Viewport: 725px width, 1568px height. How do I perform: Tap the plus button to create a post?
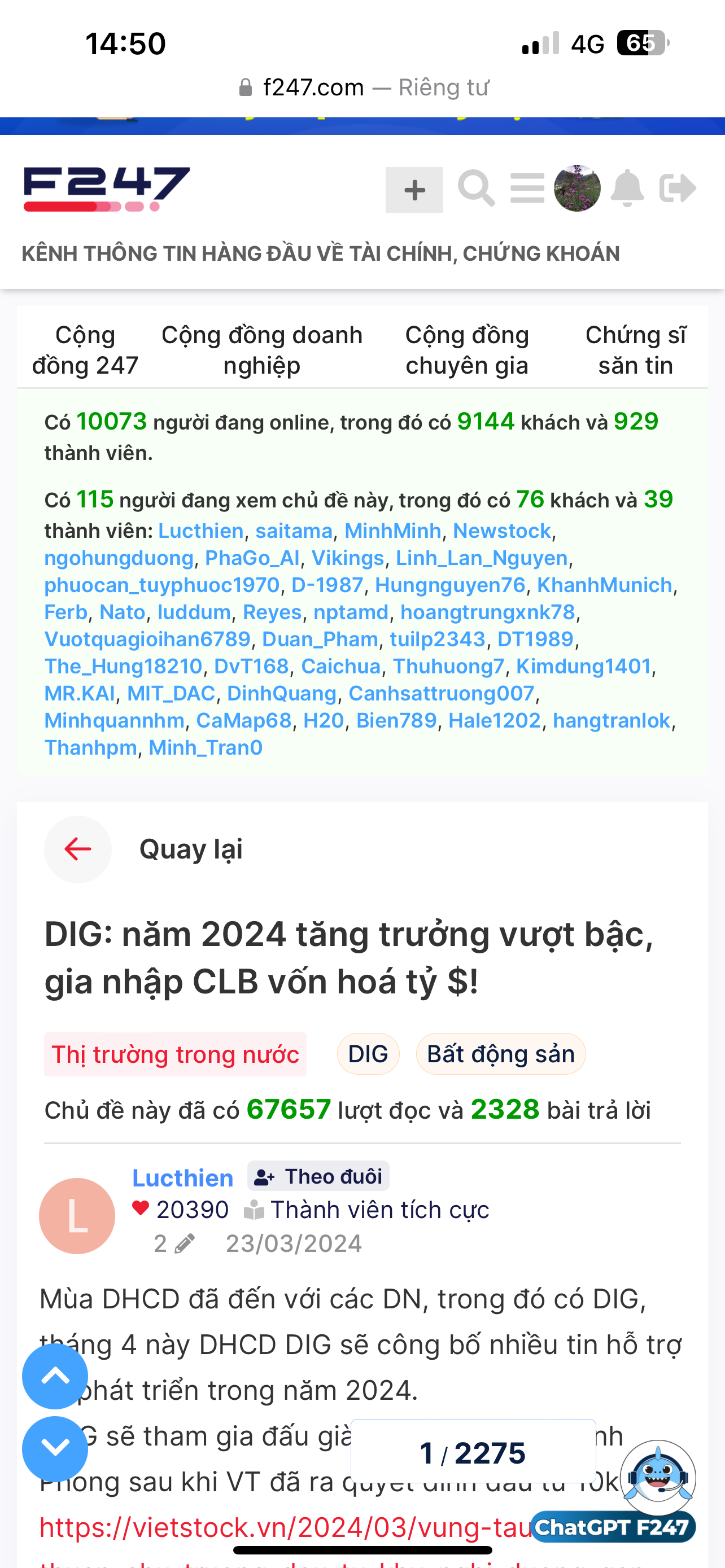click(414, 190)
